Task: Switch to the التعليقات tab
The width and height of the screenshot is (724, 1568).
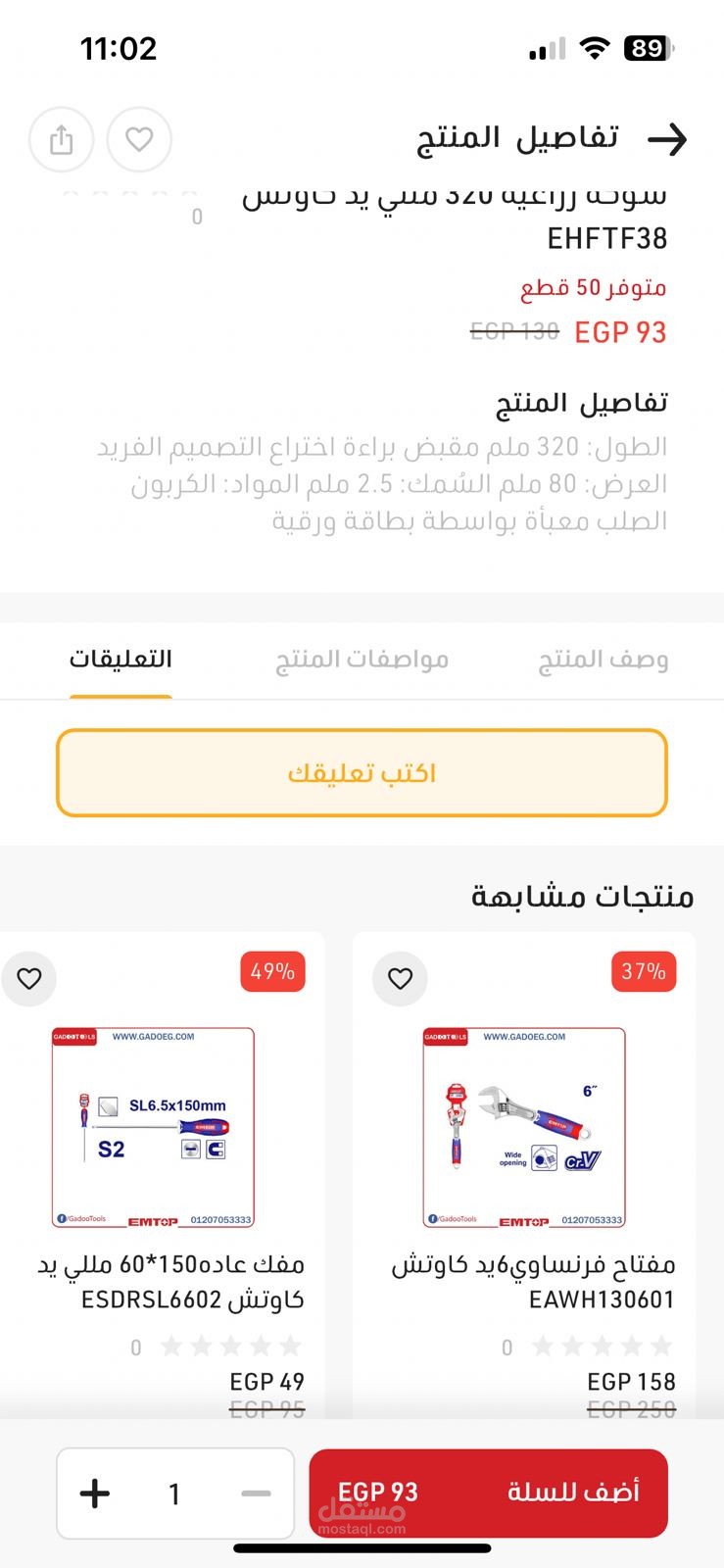Action: (121, 660)
